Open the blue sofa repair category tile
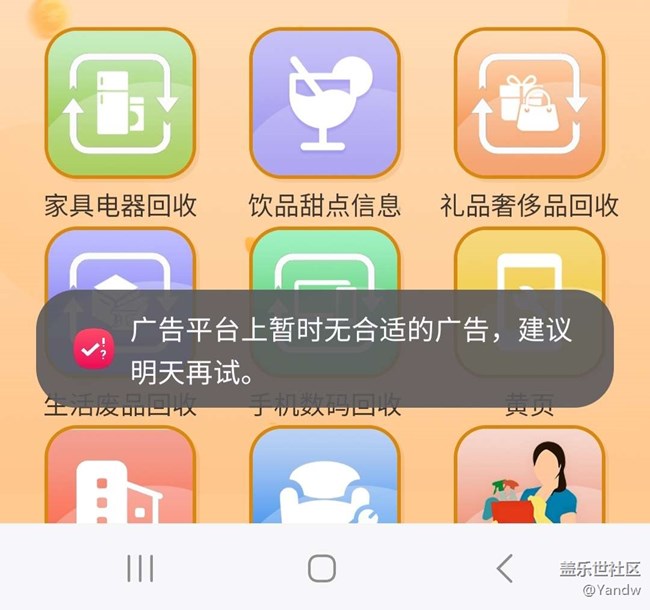650x610 pixels. [x=324, y=480]
